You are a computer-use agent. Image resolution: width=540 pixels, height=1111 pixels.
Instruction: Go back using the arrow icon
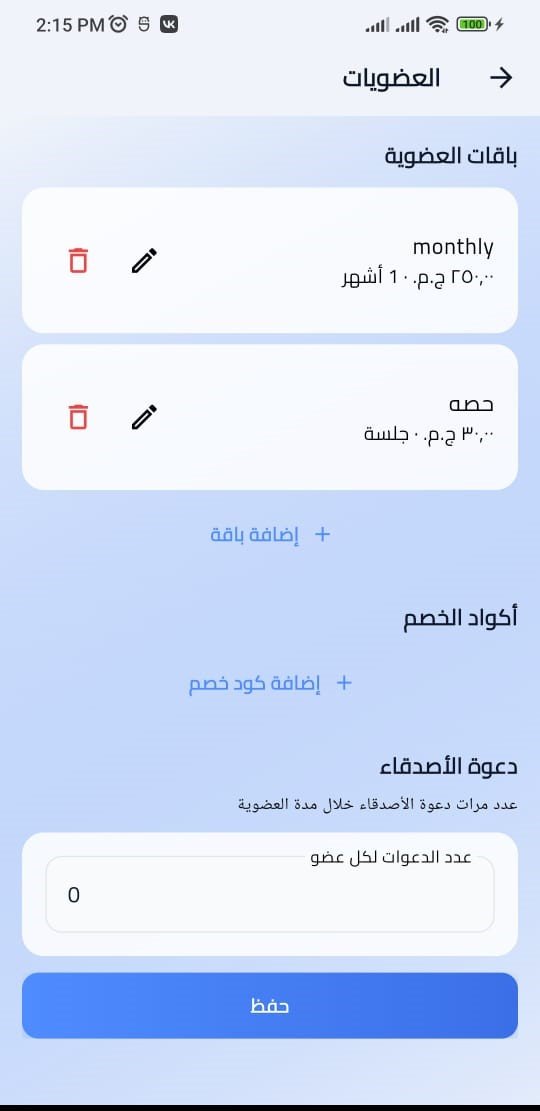(501, 78)
